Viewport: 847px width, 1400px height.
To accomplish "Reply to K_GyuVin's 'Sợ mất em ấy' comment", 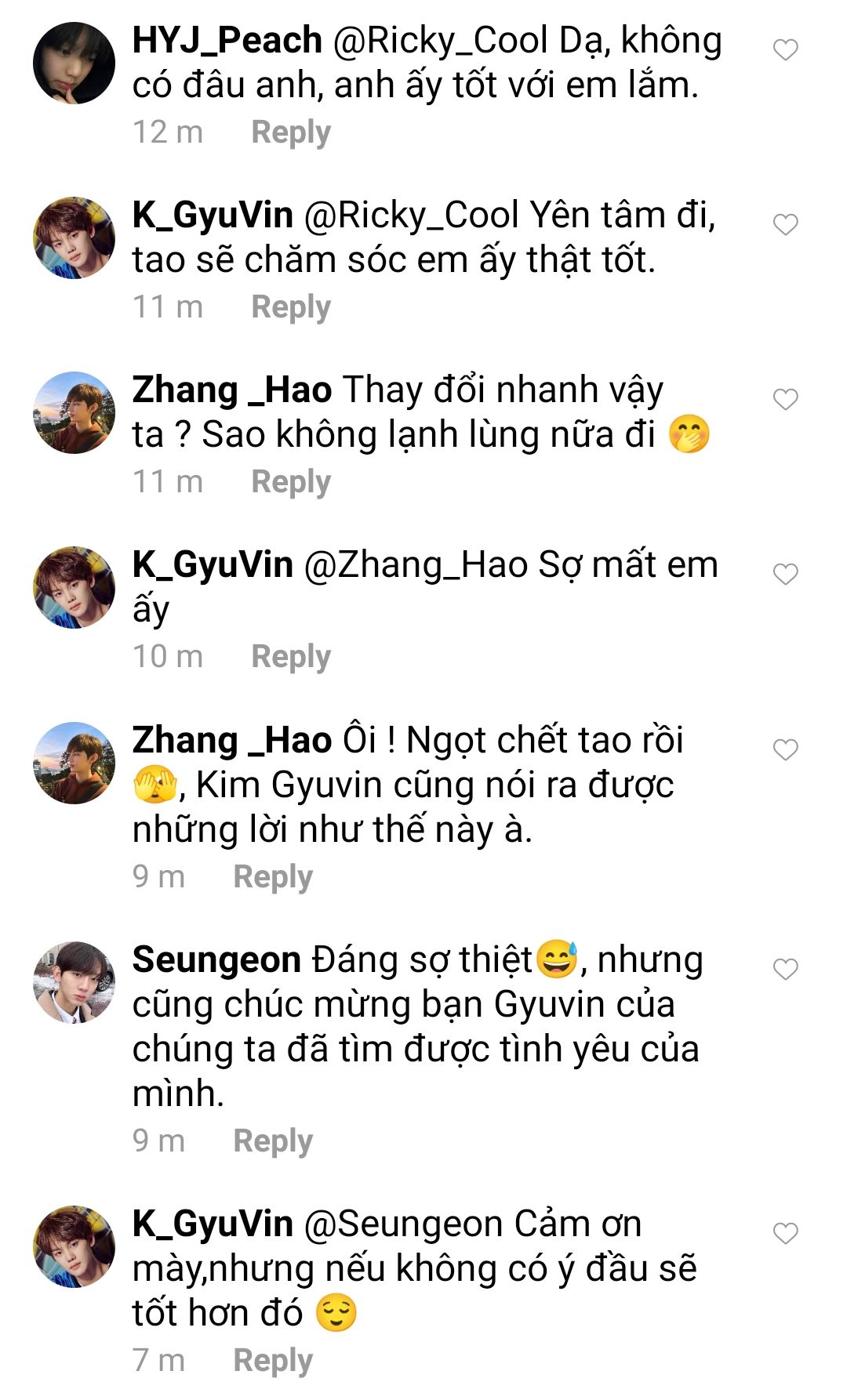I will (290, 657).
